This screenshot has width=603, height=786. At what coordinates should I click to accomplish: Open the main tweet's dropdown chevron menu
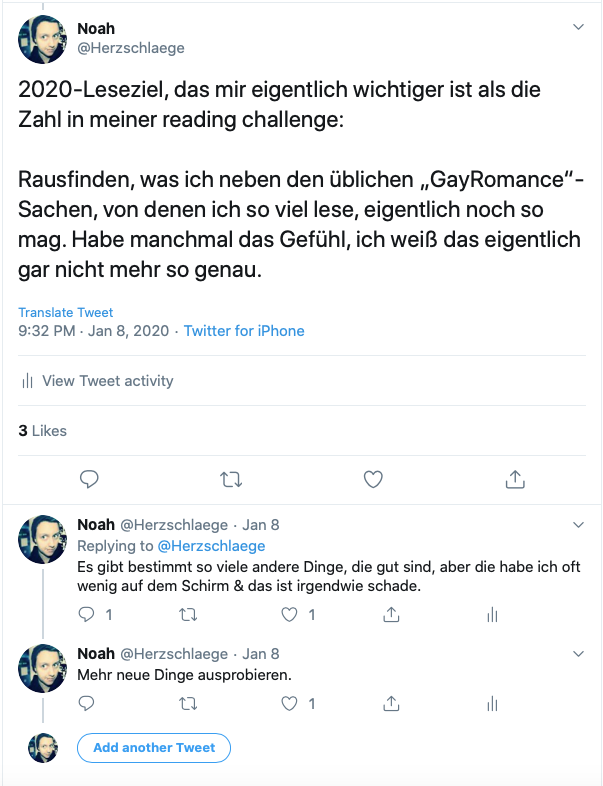577,28
